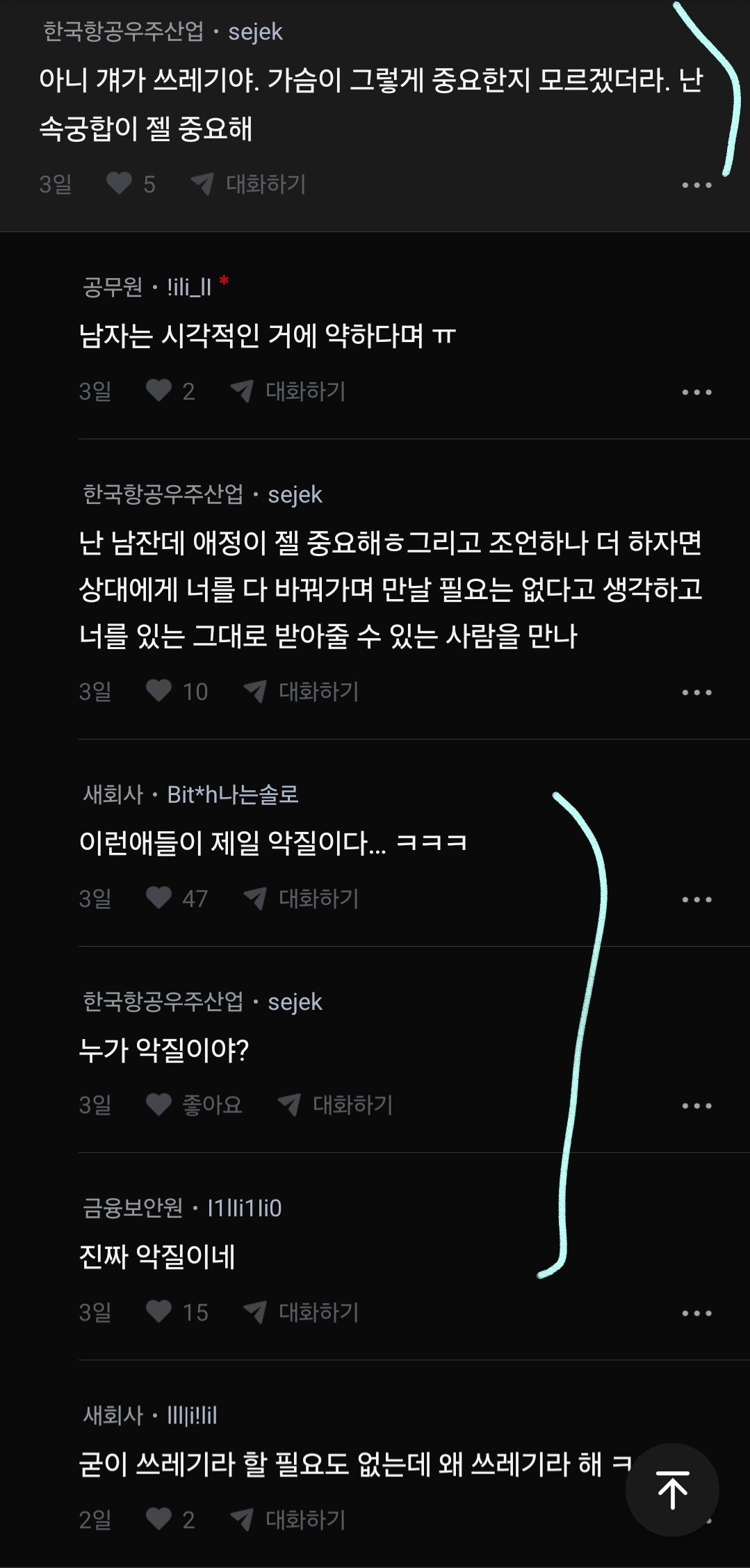Image resolution: width=750 pixels, height=1568 pixels.
Task: Like the 남자는 시각적인 거에 약하다며 comment
Action: tap(159, 391)
